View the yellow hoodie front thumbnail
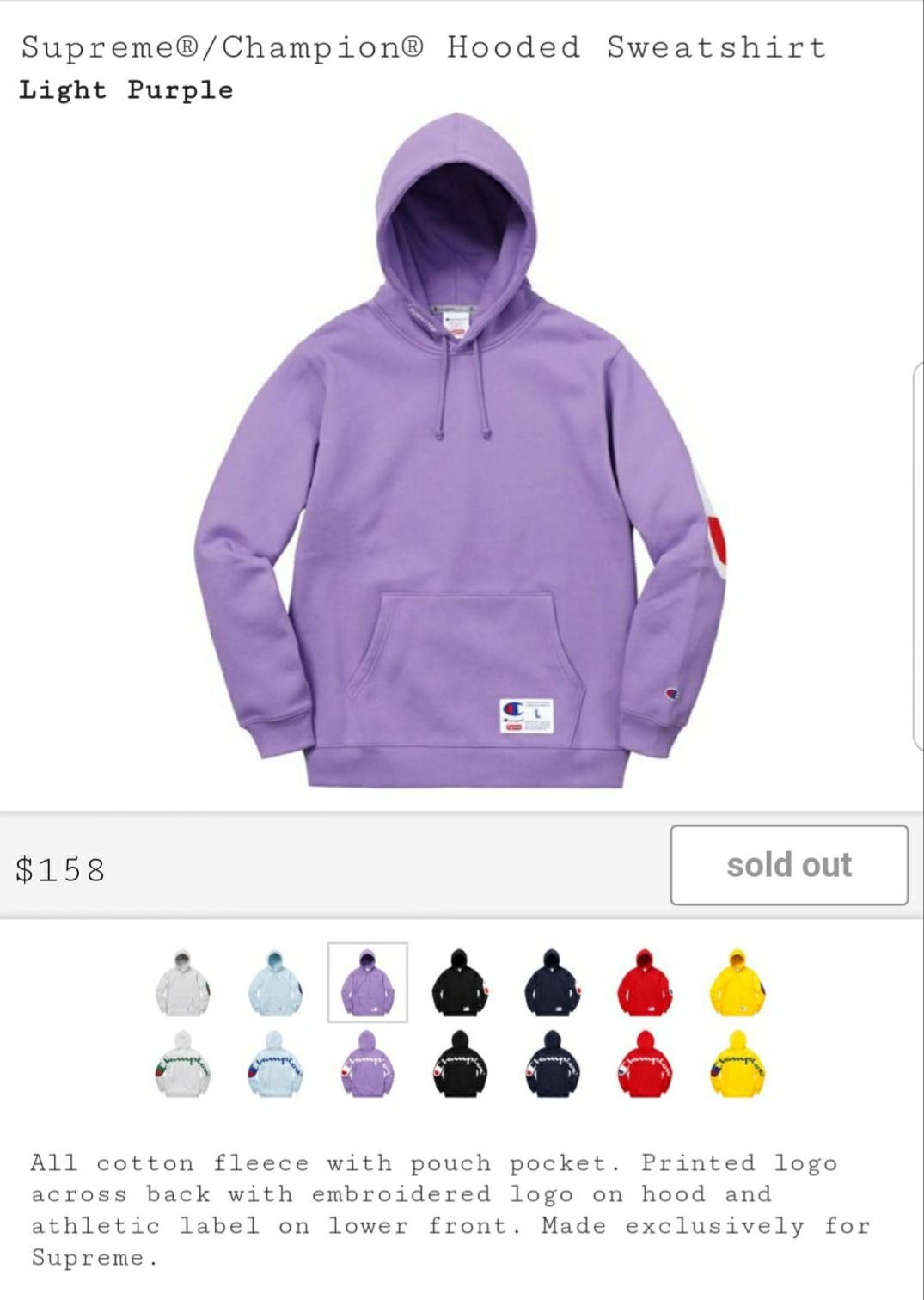 coord(737,983)
